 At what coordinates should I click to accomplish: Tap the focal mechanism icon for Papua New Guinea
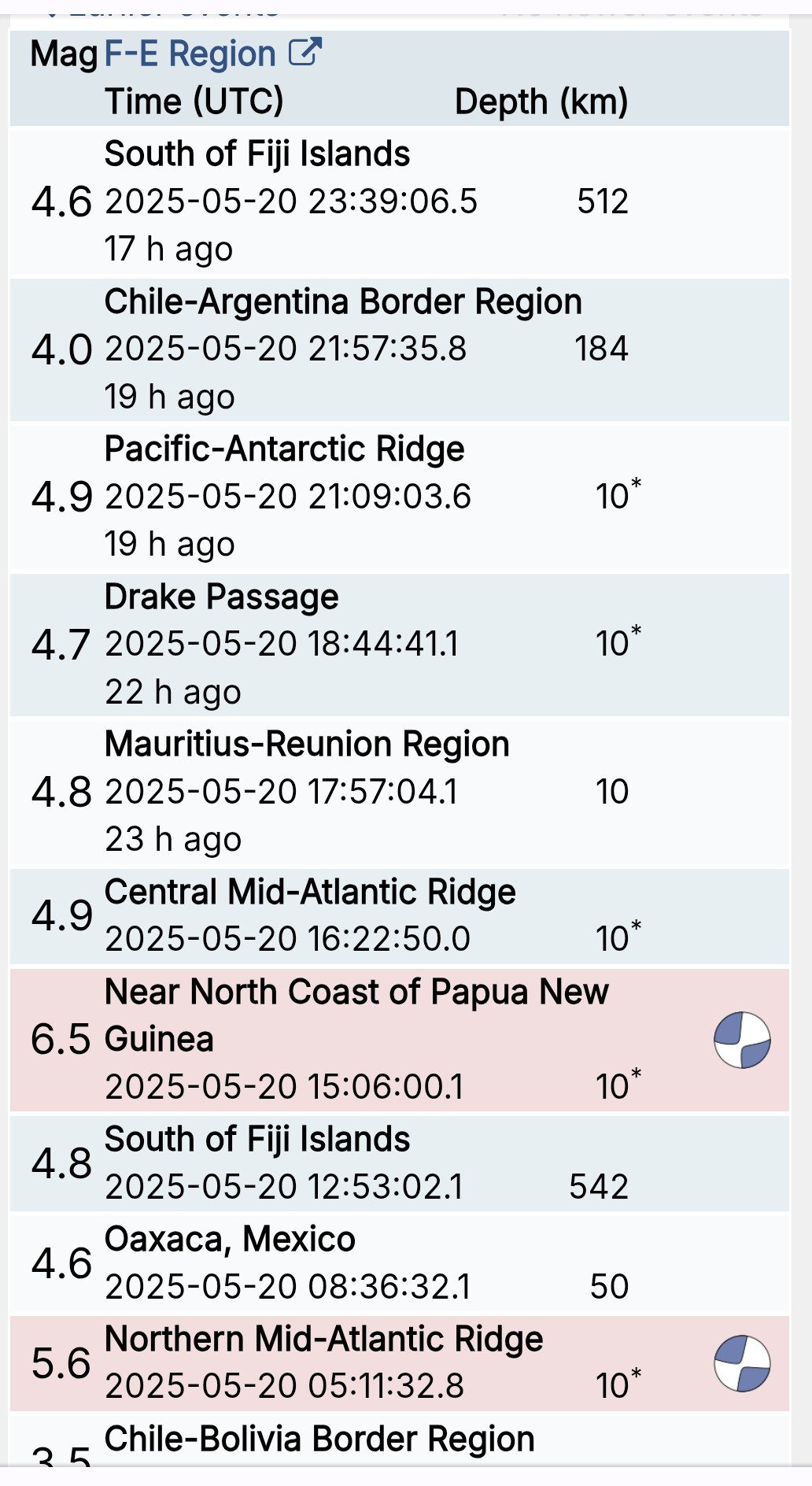[742, 1040]
